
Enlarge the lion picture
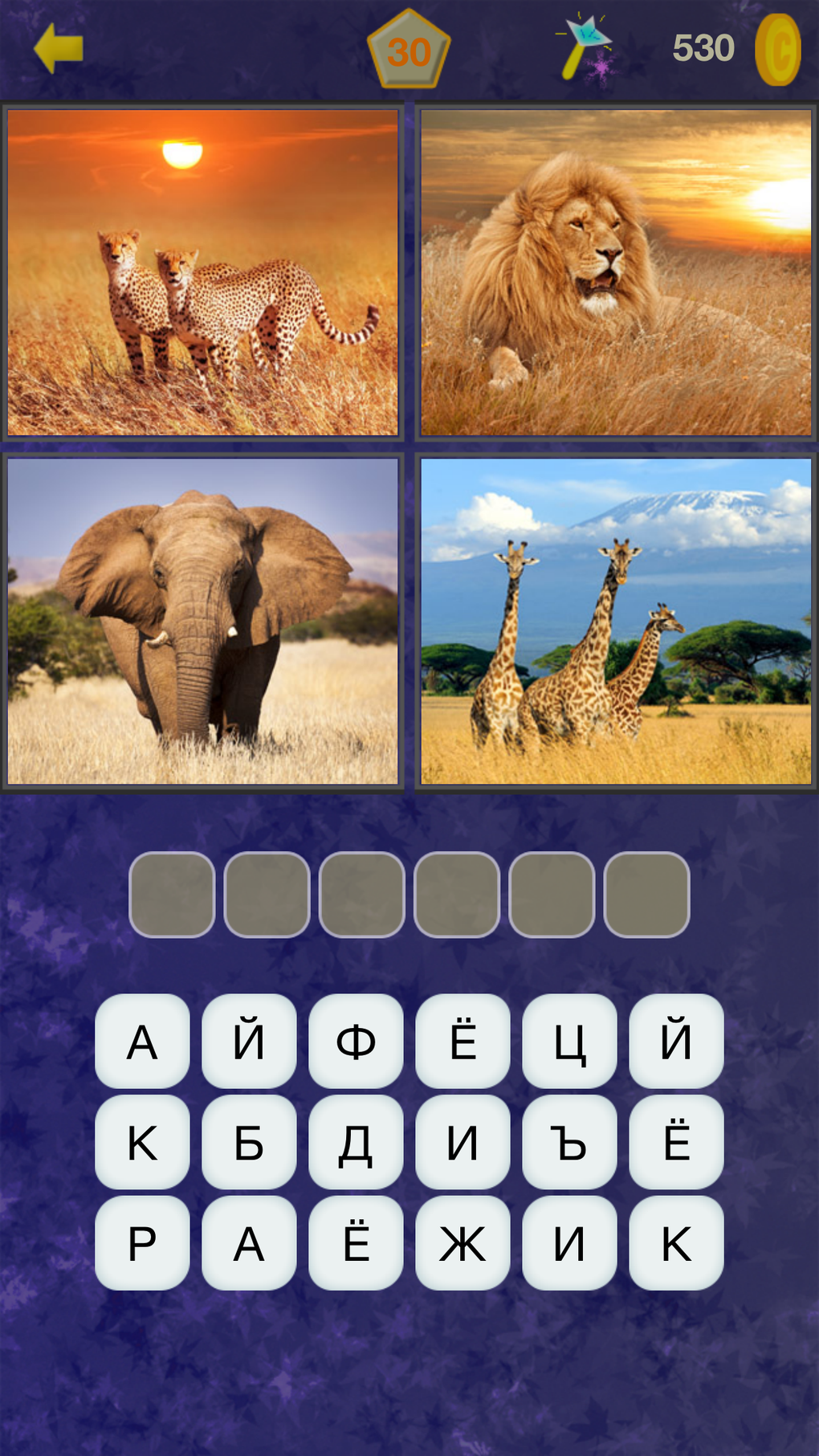(616, 273)
